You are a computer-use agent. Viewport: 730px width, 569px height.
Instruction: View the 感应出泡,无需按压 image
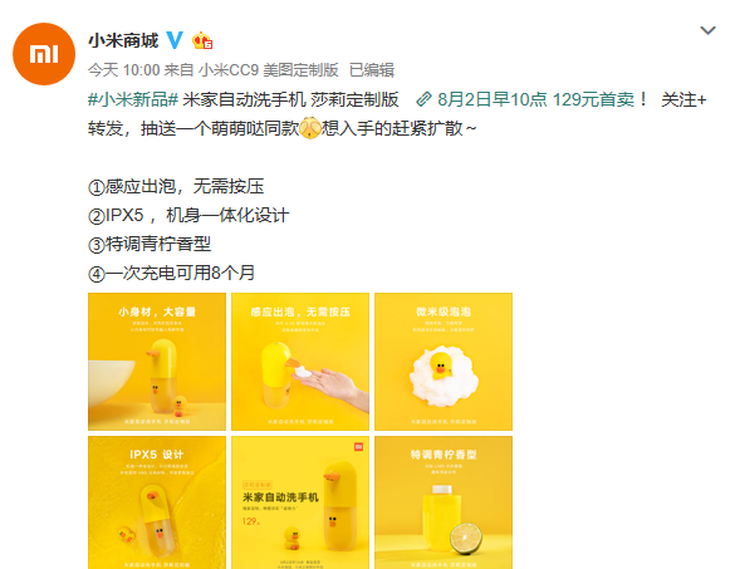300,361
